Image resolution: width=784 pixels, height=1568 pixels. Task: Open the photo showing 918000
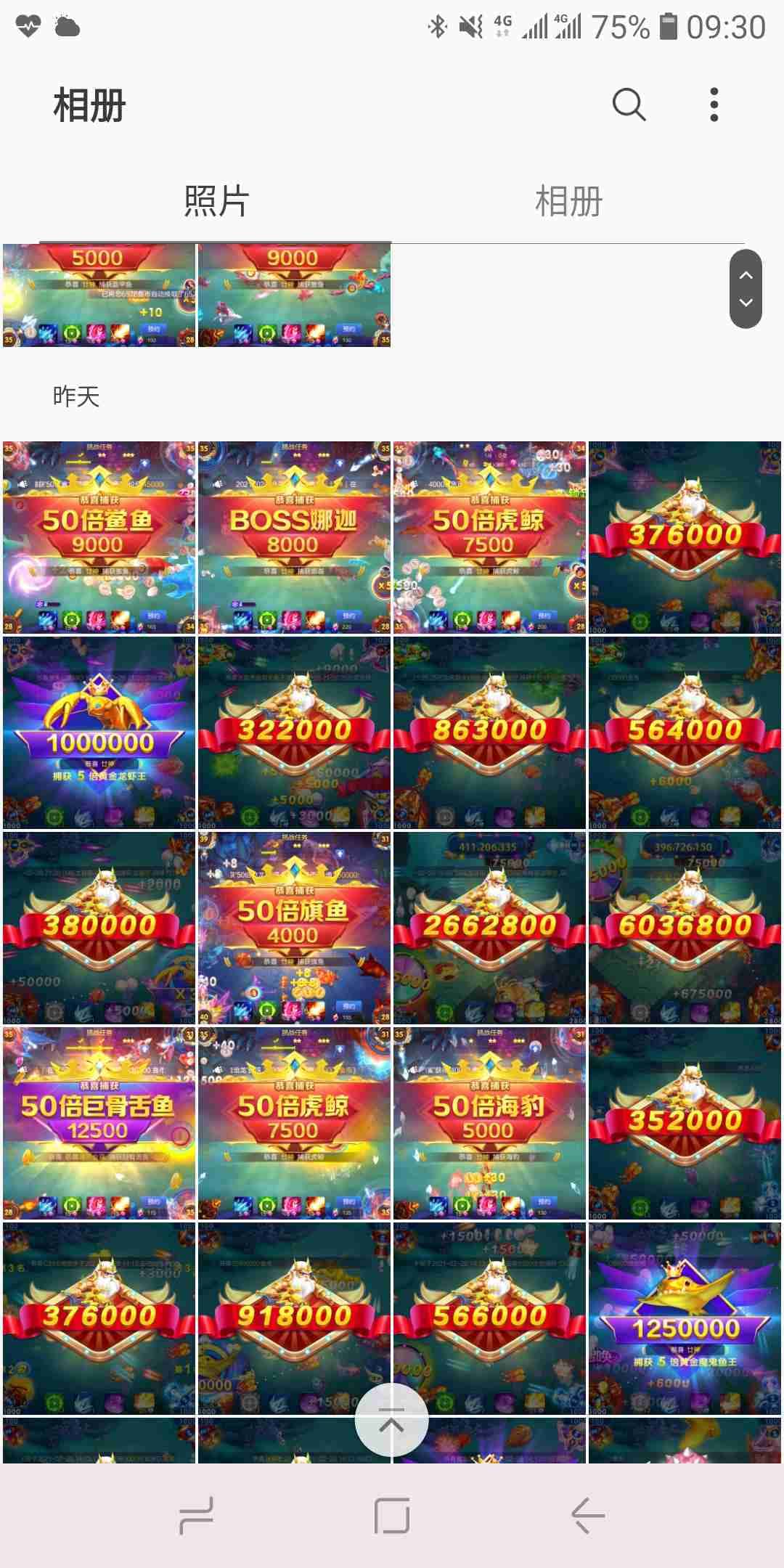click(294, 1318)
